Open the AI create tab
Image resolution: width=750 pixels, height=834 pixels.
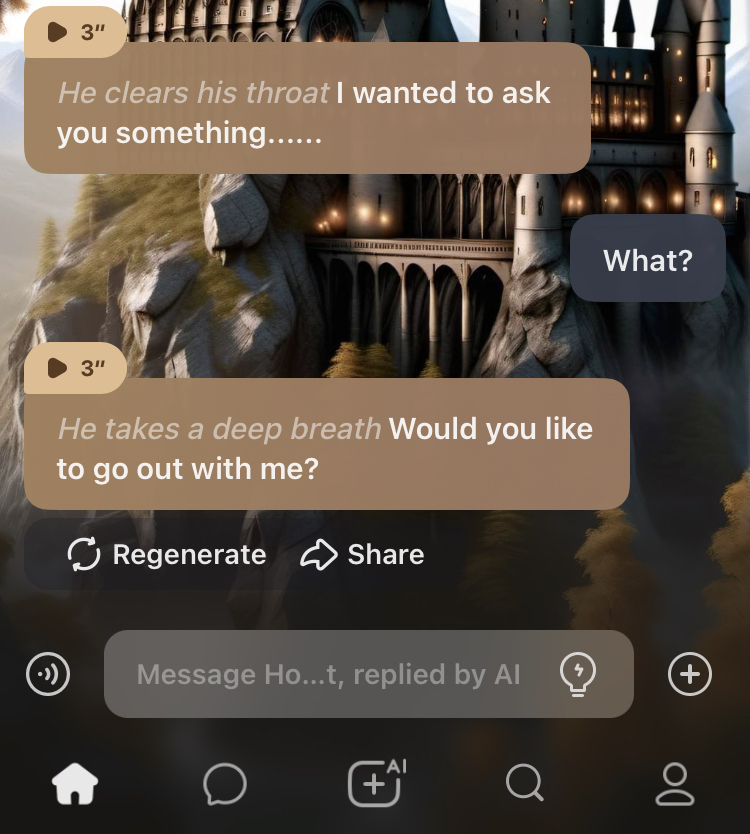[x=375, y=783]
